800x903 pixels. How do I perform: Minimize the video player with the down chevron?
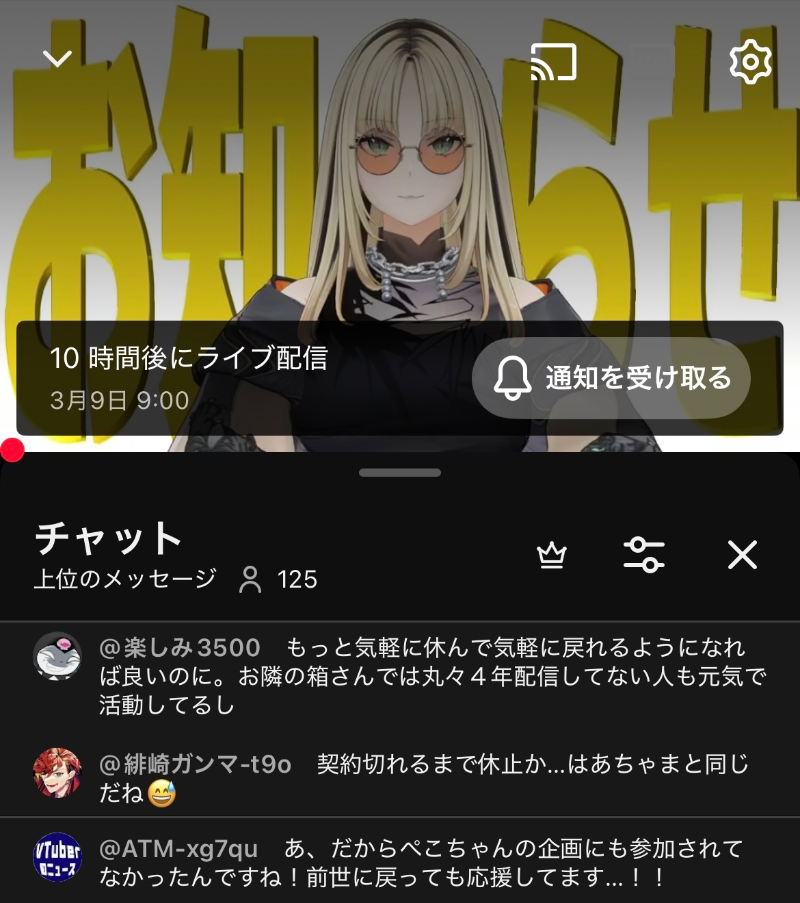coord(57,59)
